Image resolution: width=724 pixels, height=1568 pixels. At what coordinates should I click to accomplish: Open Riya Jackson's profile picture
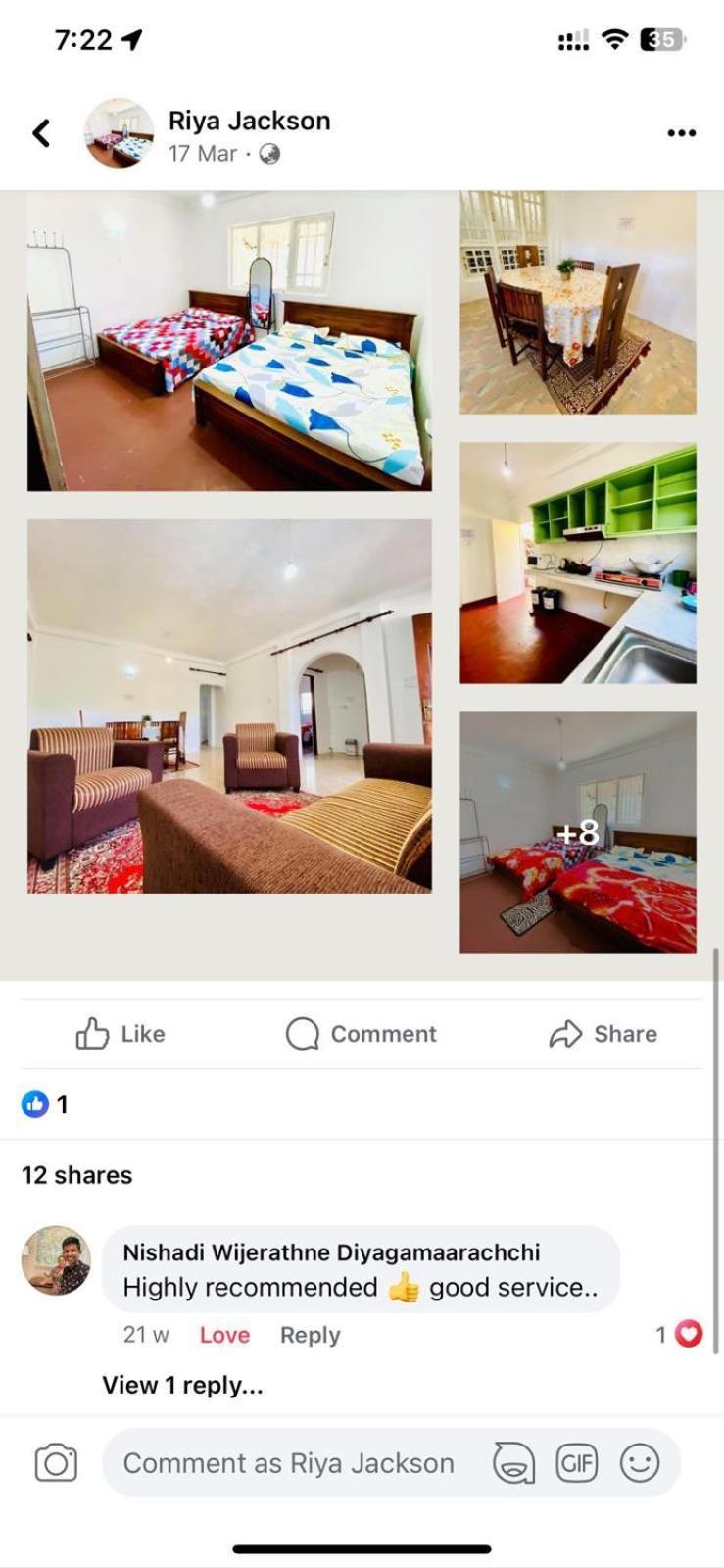(x=119, y=133)
